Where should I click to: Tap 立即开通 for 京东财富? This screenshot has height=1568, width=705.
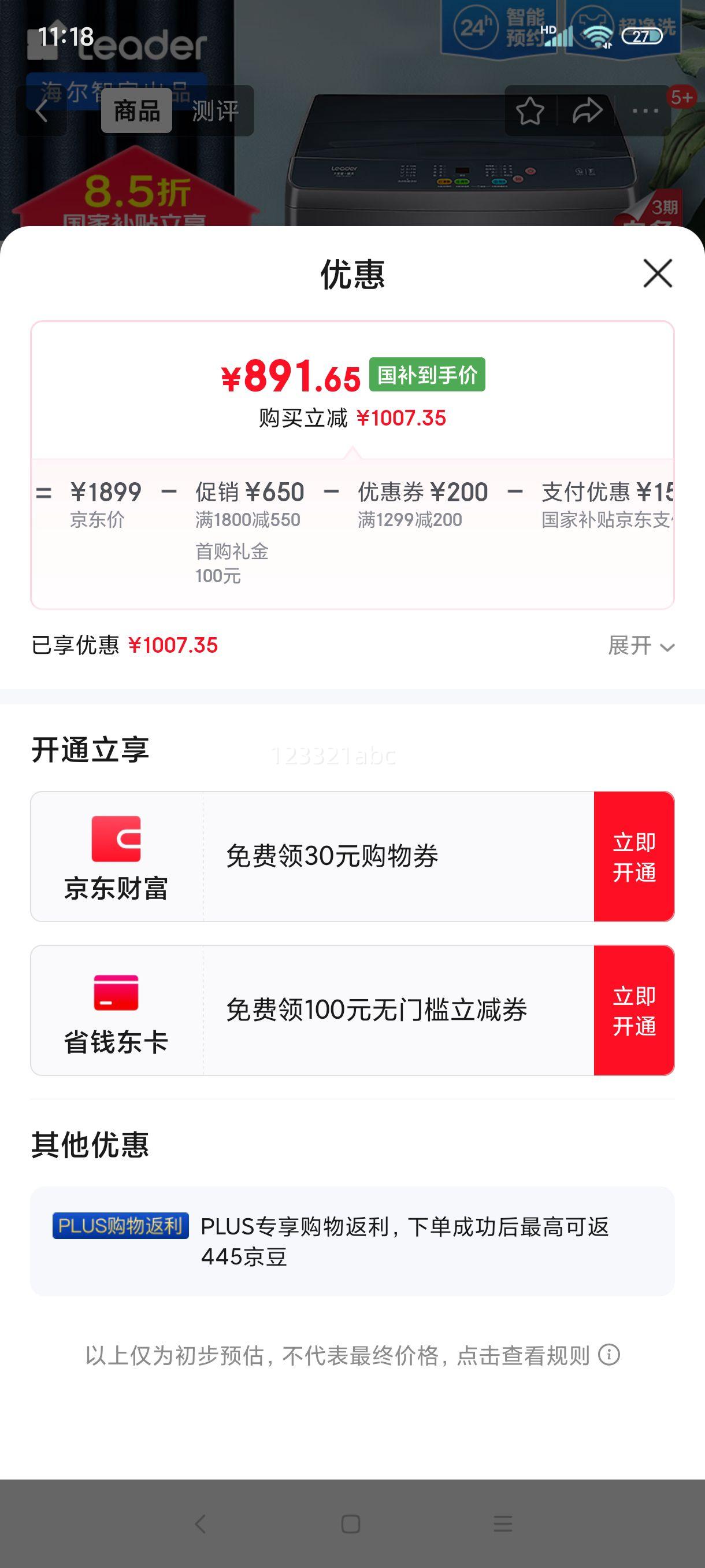pos(634,856)
